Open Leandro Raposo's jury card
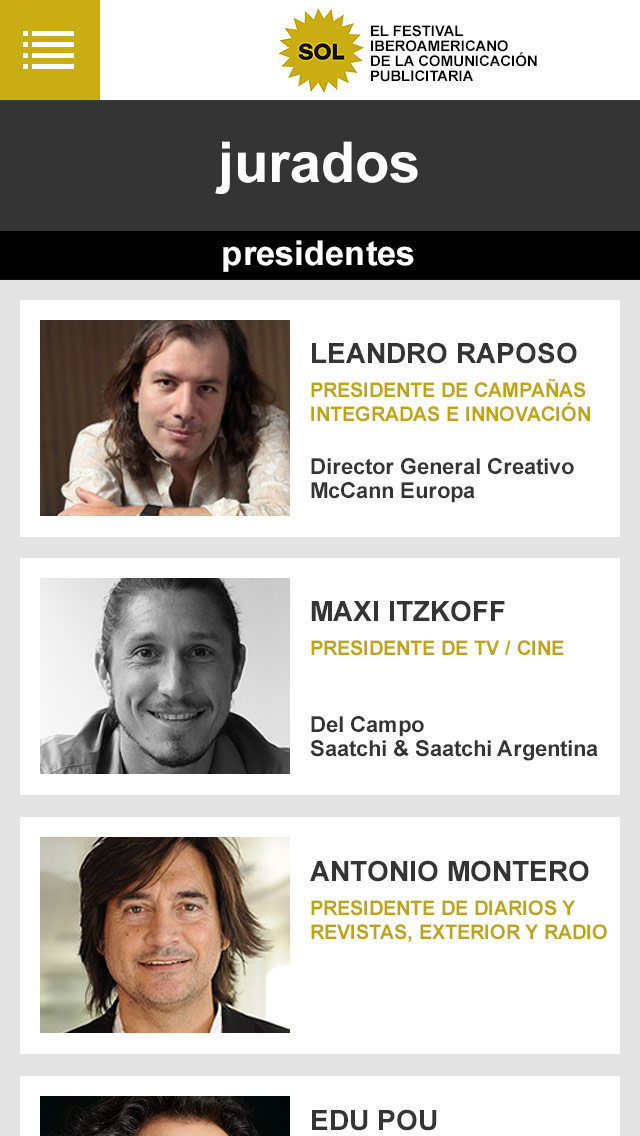The height and width of the screenshot is (1136, 640). point(320,418)
